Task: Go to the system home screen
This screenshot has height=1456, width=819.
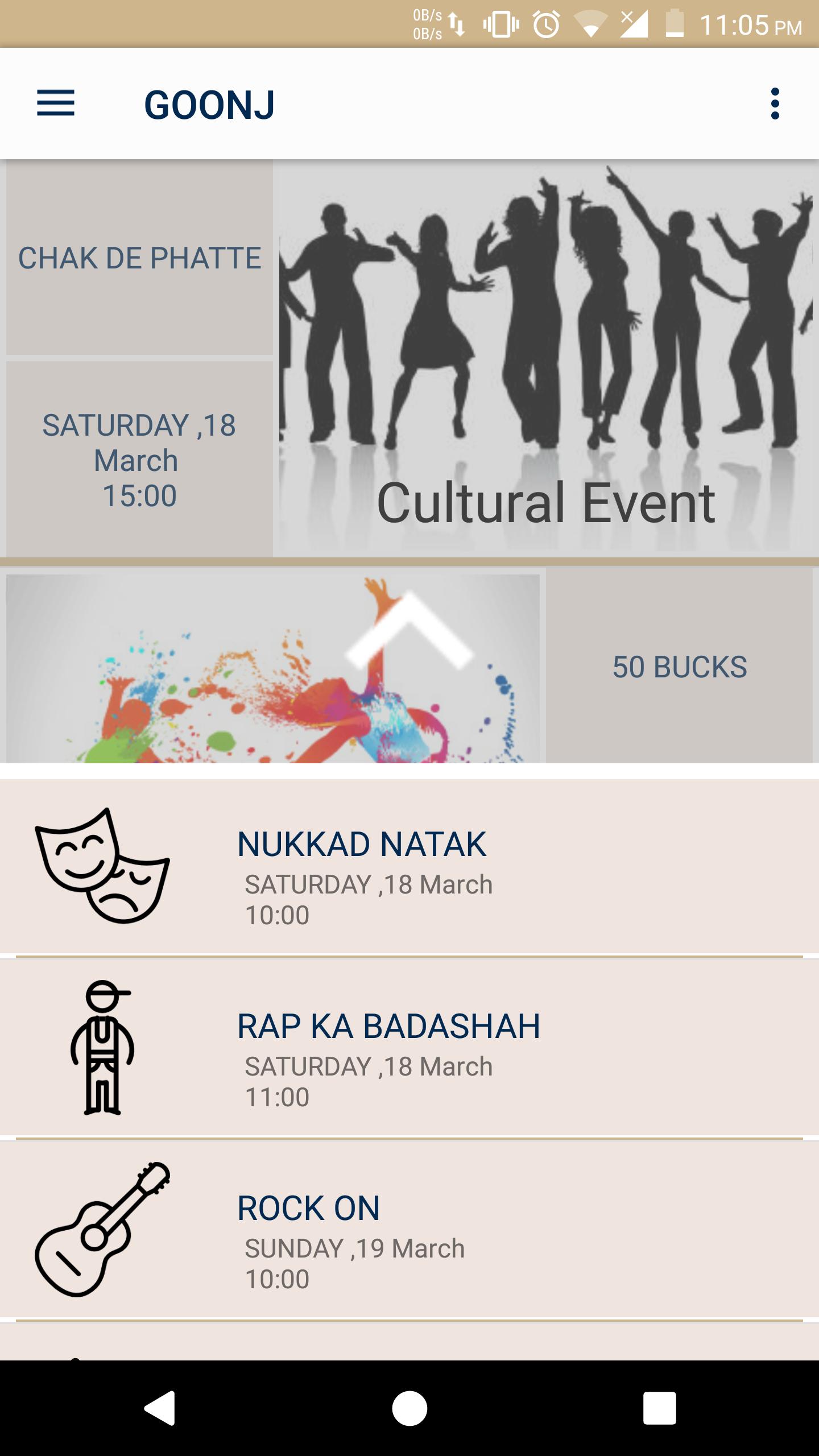Action: coord(409,1408)
